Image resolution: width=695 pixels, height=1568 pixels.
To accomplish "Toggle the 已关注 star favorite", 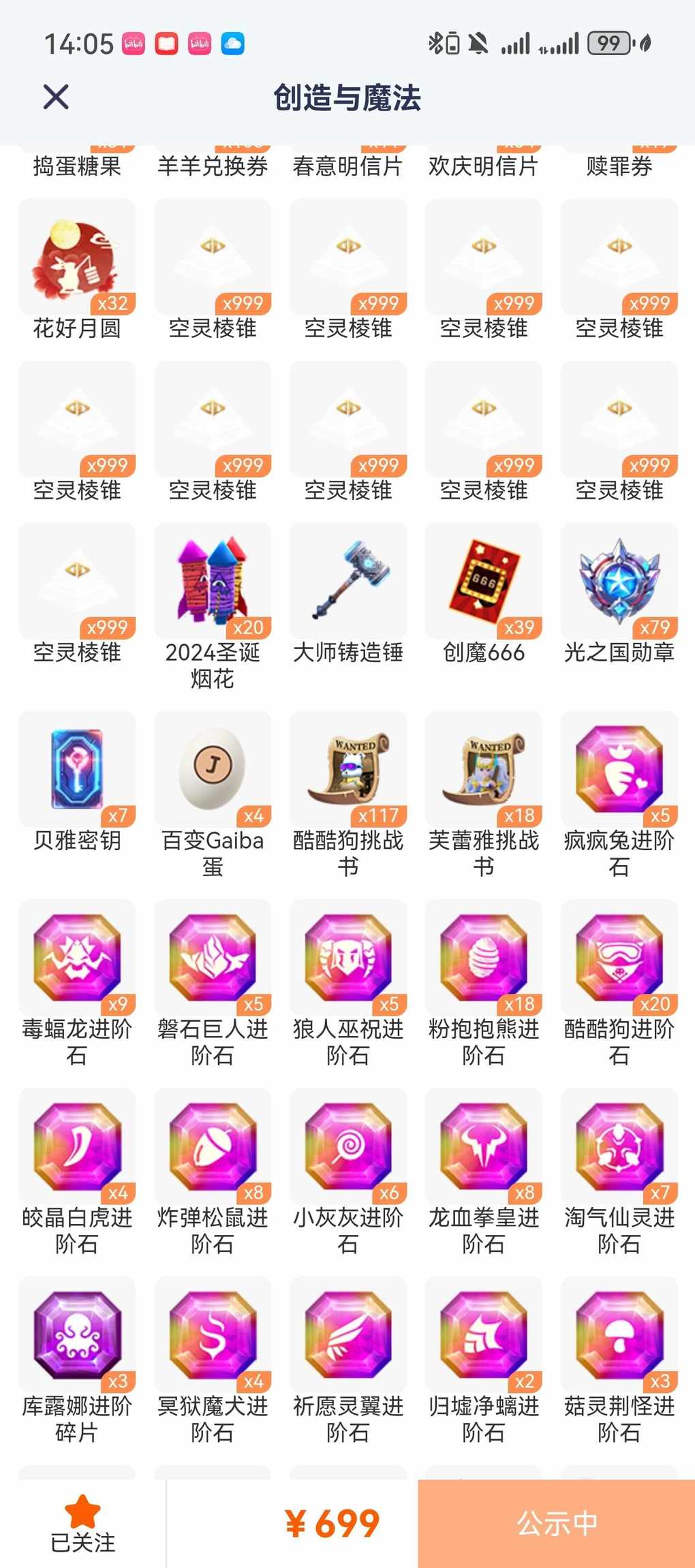I will point(82,1523).
